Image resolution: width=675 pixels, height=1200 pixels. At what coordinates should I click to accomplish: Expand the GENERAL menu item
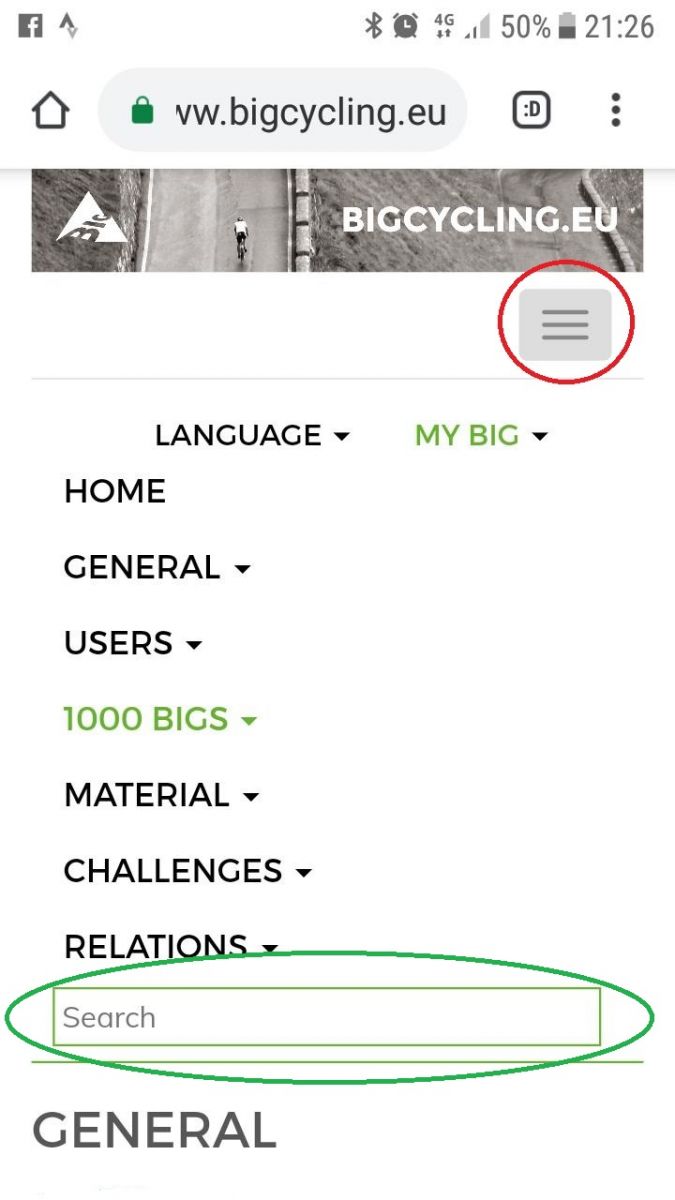pyautogui.click(x=157, y=568)
